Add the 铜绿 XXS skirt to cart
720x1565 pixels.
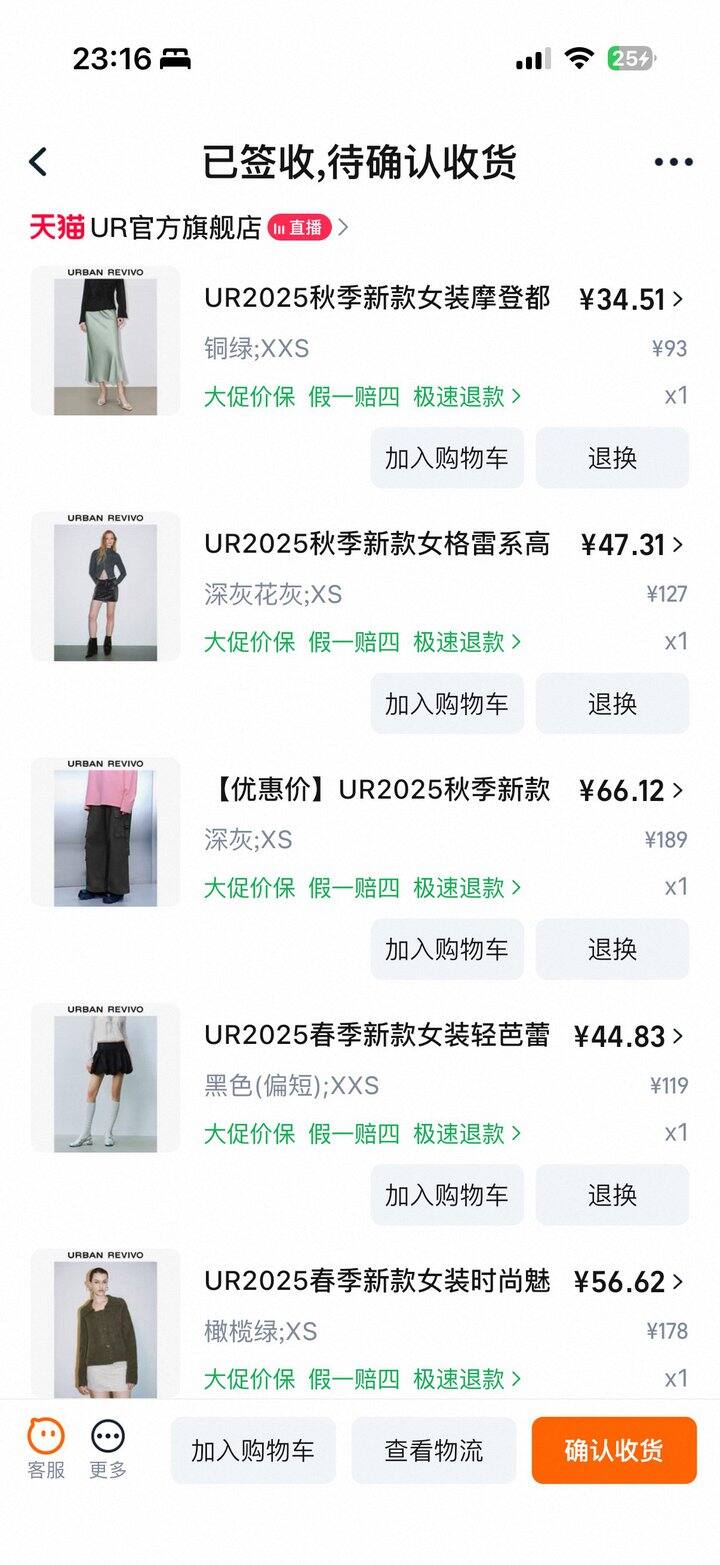(447, 458)
